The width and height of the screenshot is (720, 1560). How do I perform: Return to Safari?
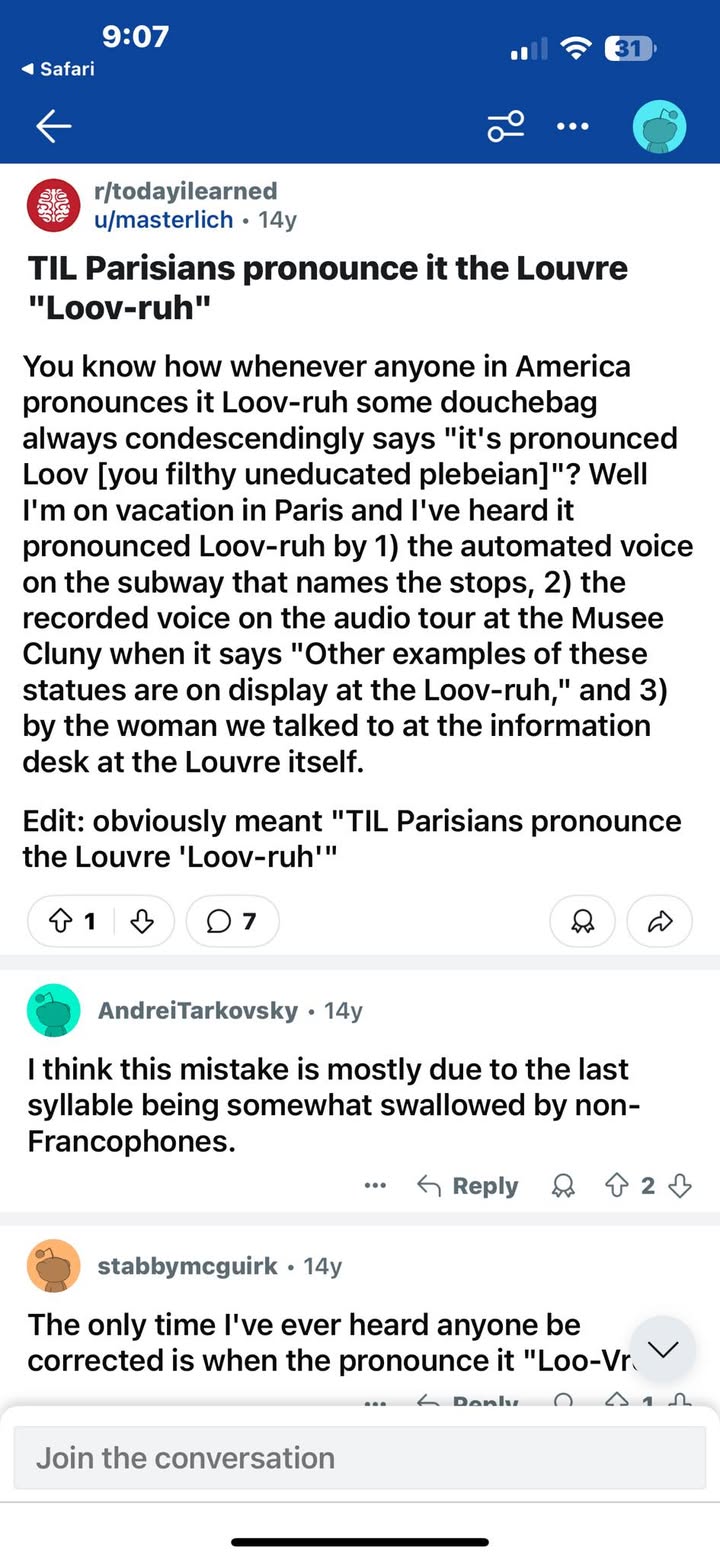point(58,69)
